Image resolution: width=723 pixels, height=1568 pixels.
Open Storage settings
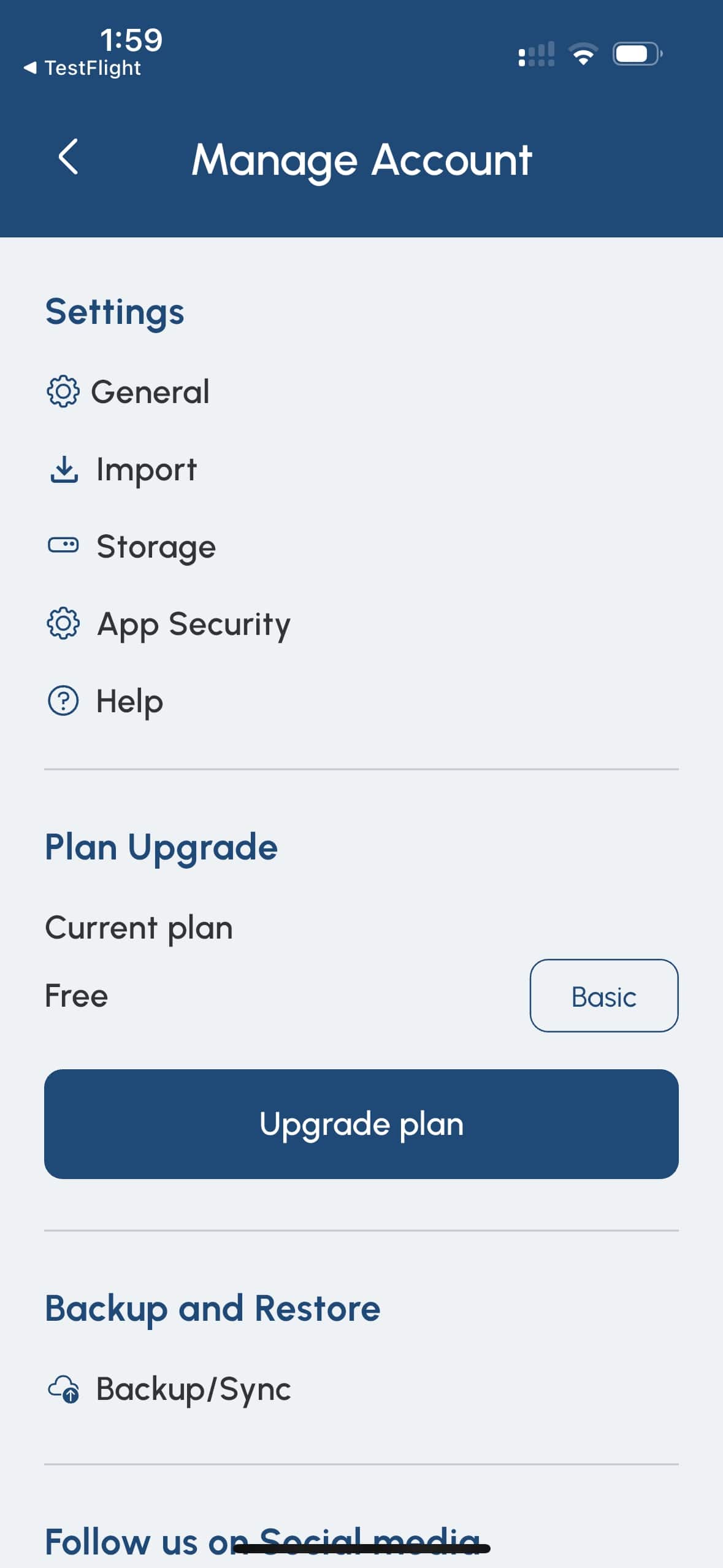(131, 546)
